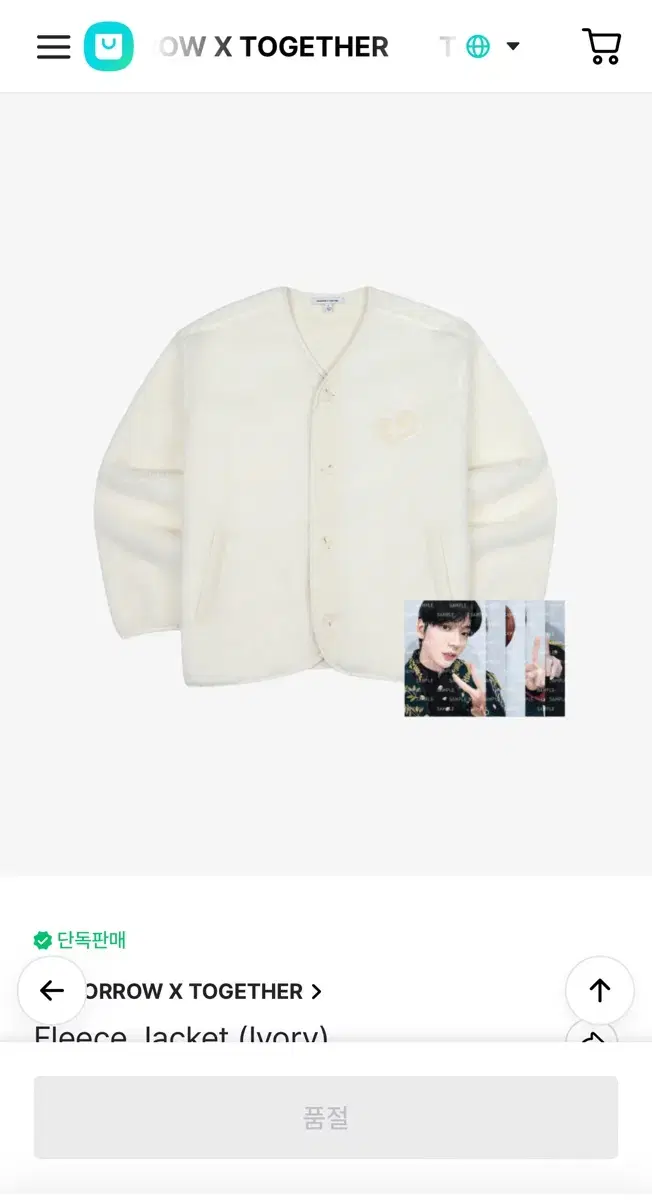View the fleece jacket product image
Screen dimensions: 652x1200
[326, 485]
